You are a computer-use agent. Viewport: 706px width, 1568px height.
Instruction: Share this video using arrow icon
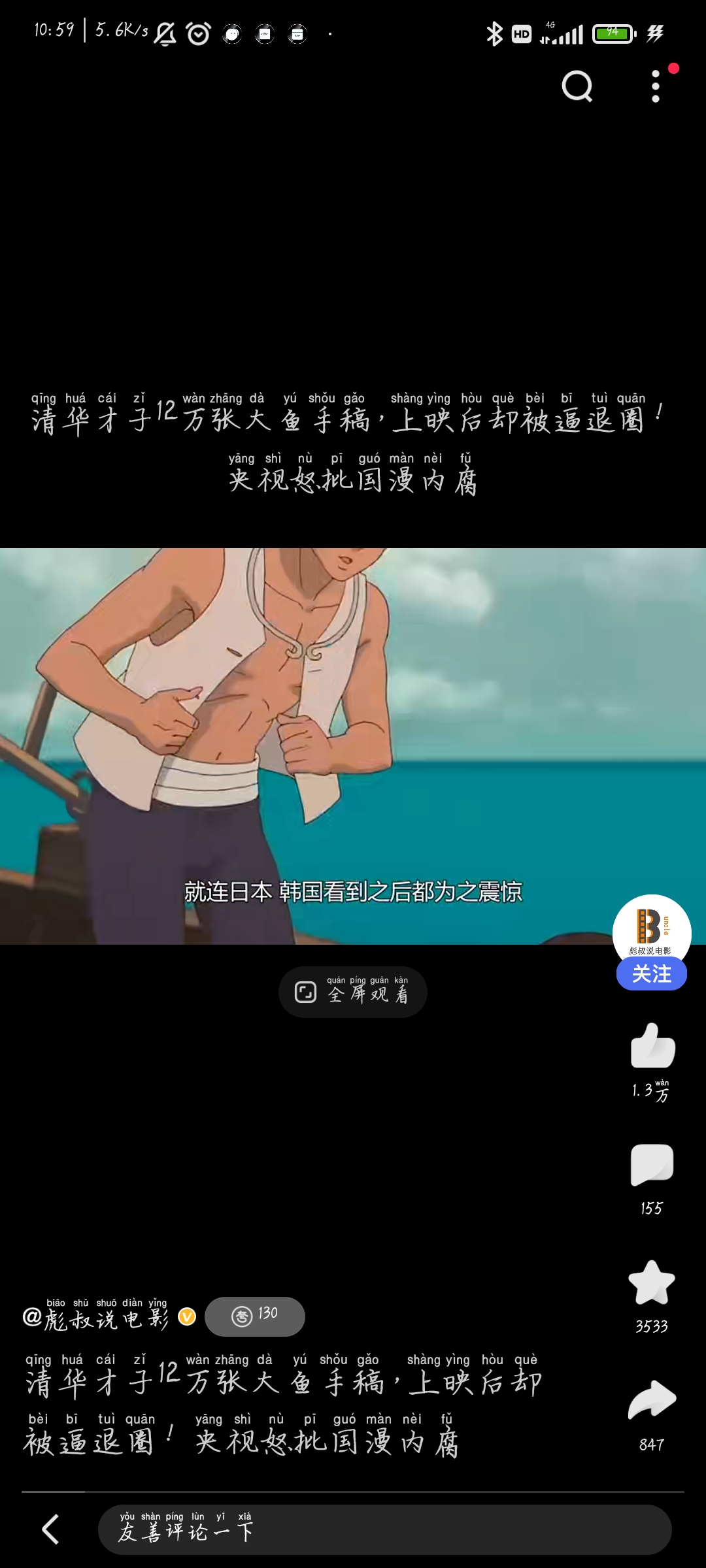[x=651, y=1400]
